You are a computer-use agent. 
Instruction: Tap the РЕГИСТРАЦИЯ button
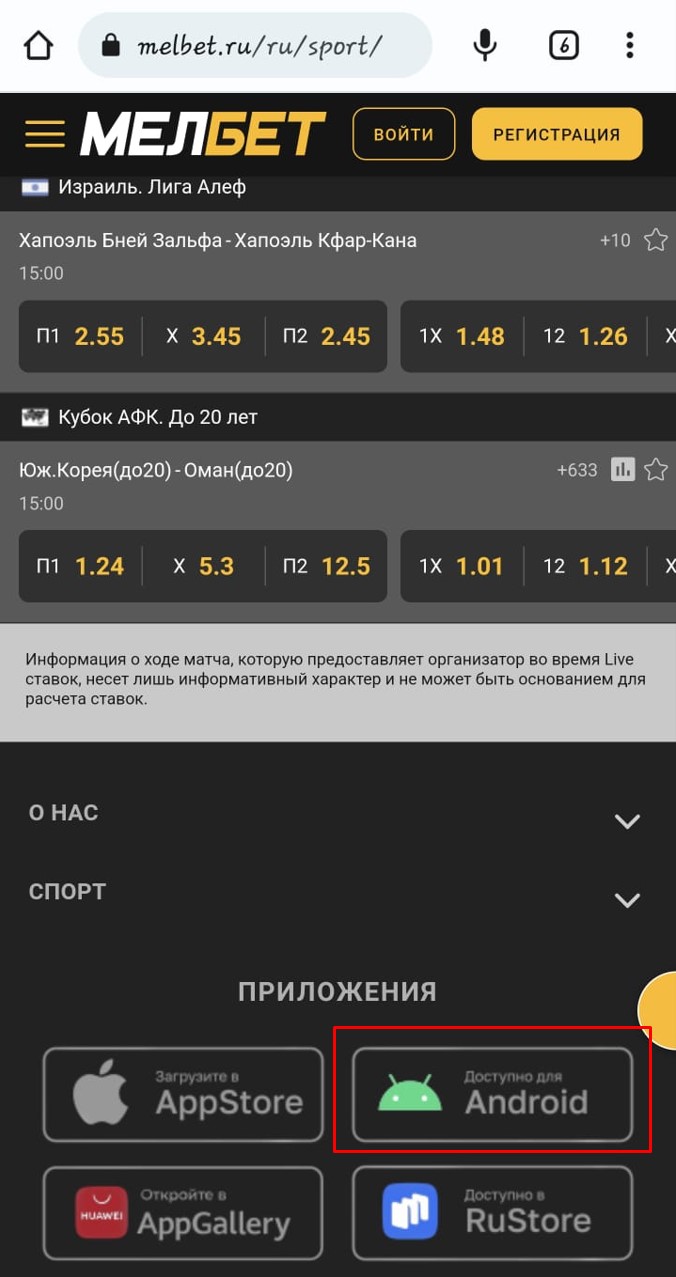pos(556,134)
